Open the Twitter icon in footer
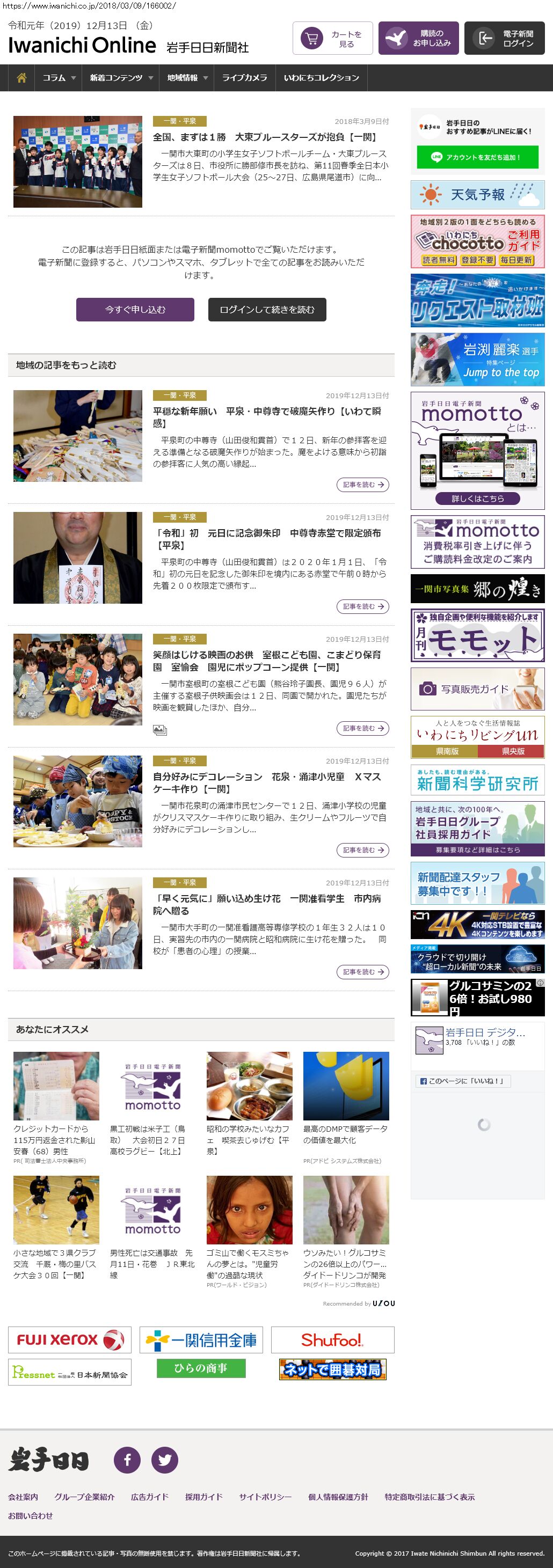Image resolution: width=553 pixels, height=1568 pixels. click(x=164, y=1460)
